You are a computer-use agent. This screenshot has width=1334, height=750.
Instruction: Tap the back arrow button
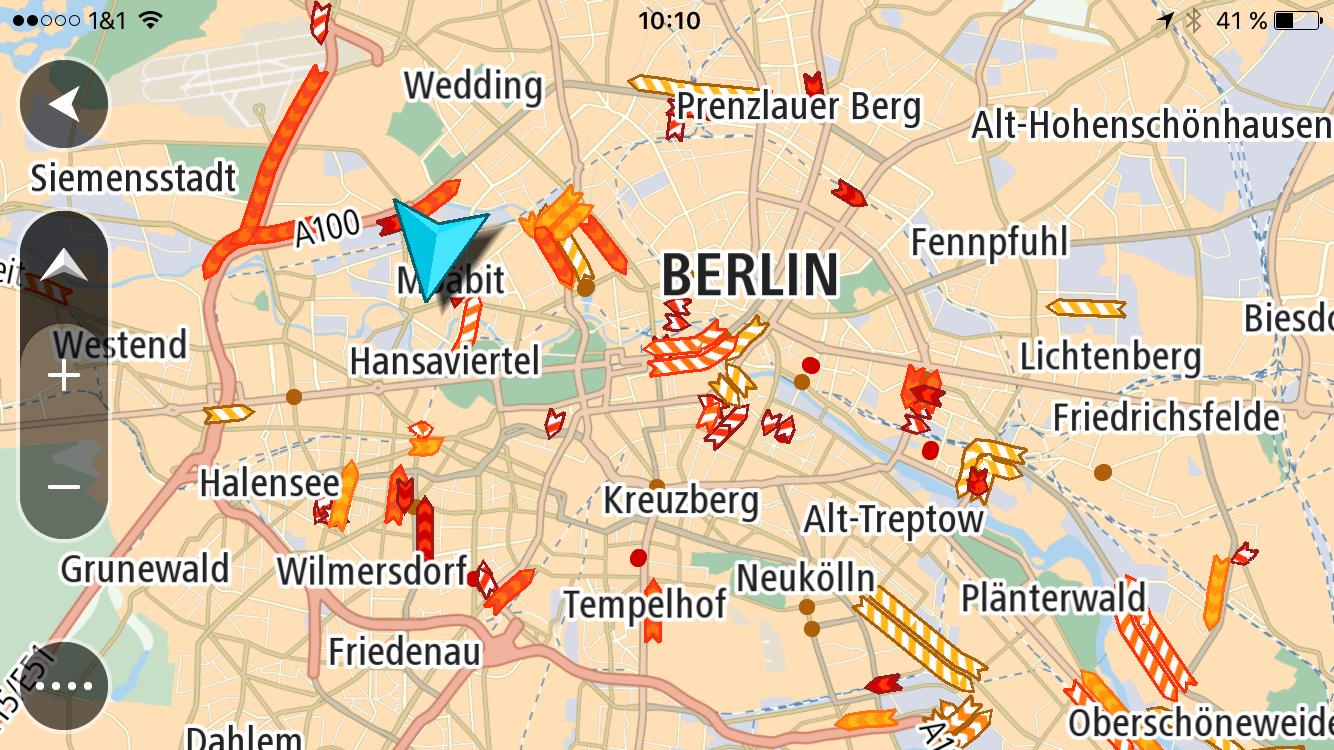64,104
